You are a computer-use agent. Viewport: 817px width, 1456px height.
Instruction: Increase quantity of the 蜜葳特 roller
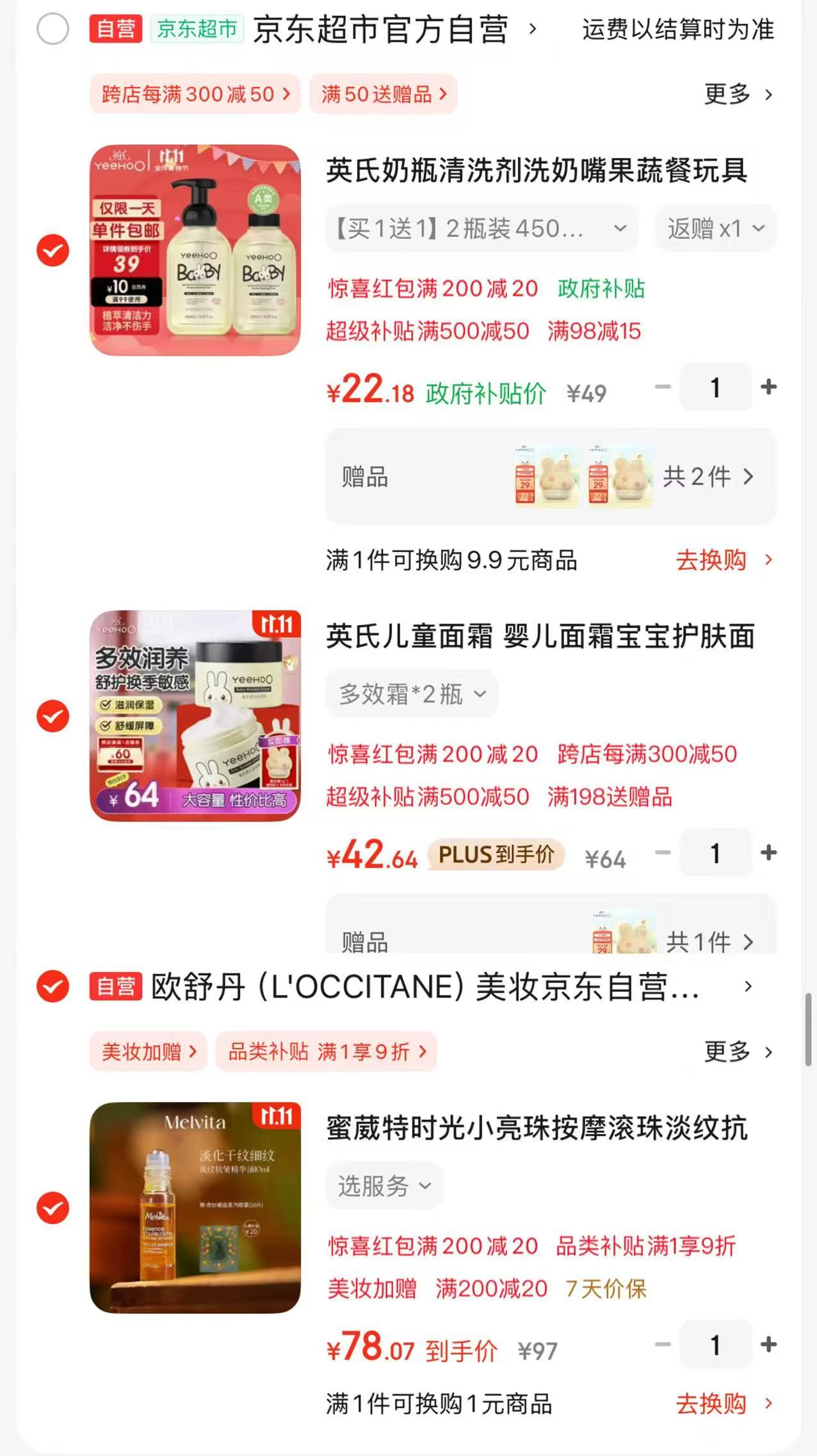(768, 1345)
